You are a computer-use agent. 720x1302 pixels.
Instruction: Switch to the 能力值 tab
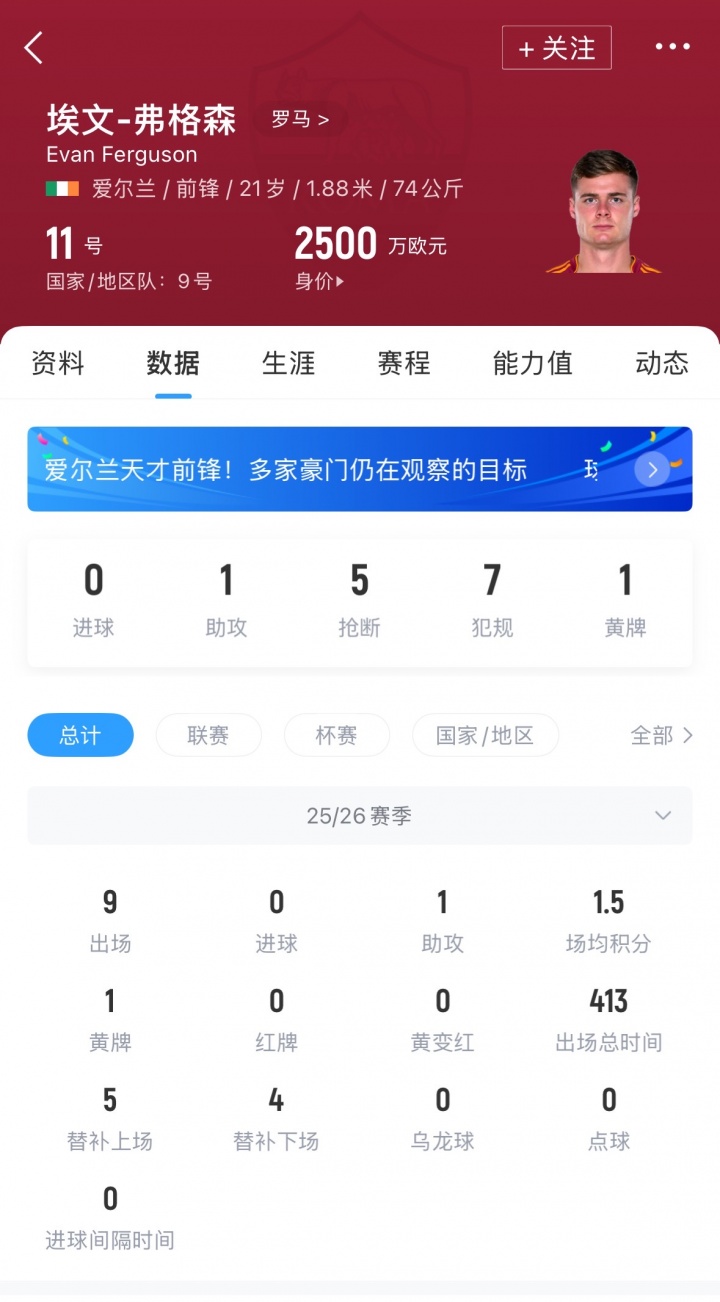point(532,363)
